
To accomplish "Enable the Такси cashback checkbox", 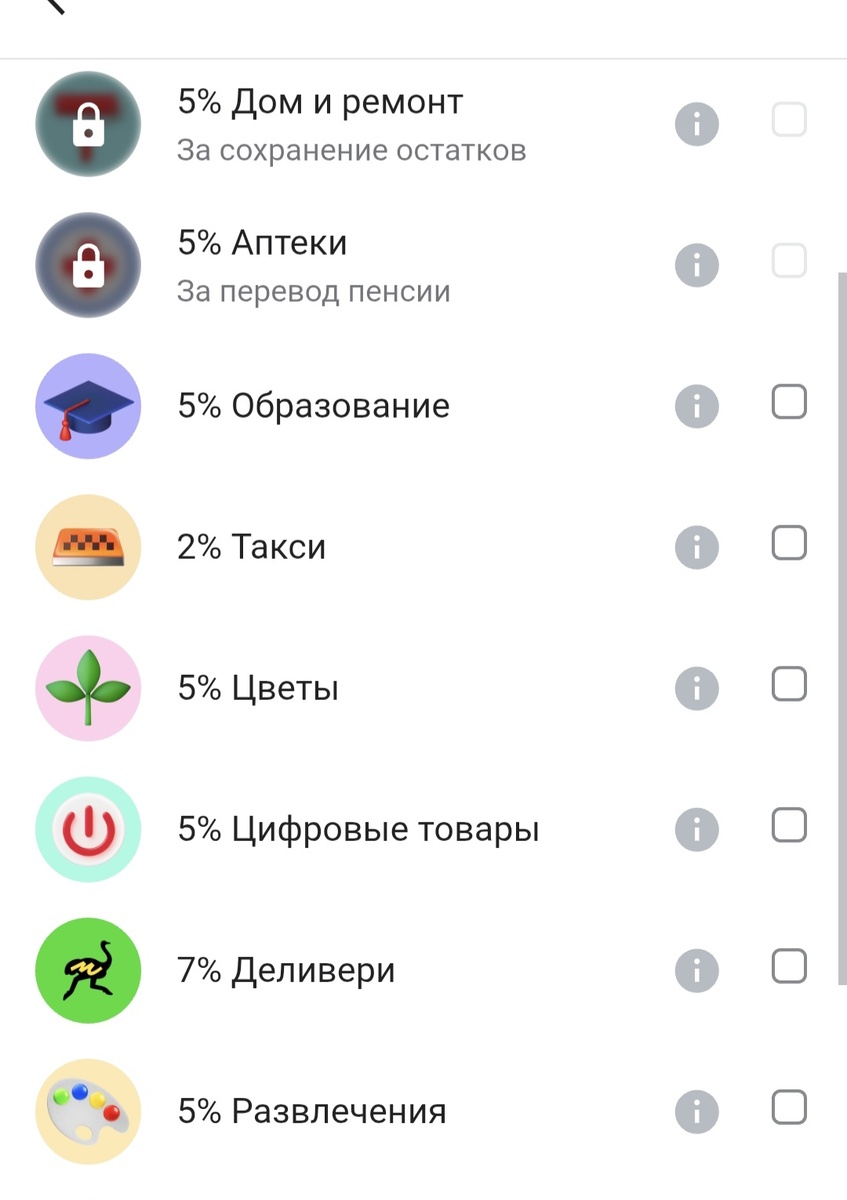I will coord(789,543).
